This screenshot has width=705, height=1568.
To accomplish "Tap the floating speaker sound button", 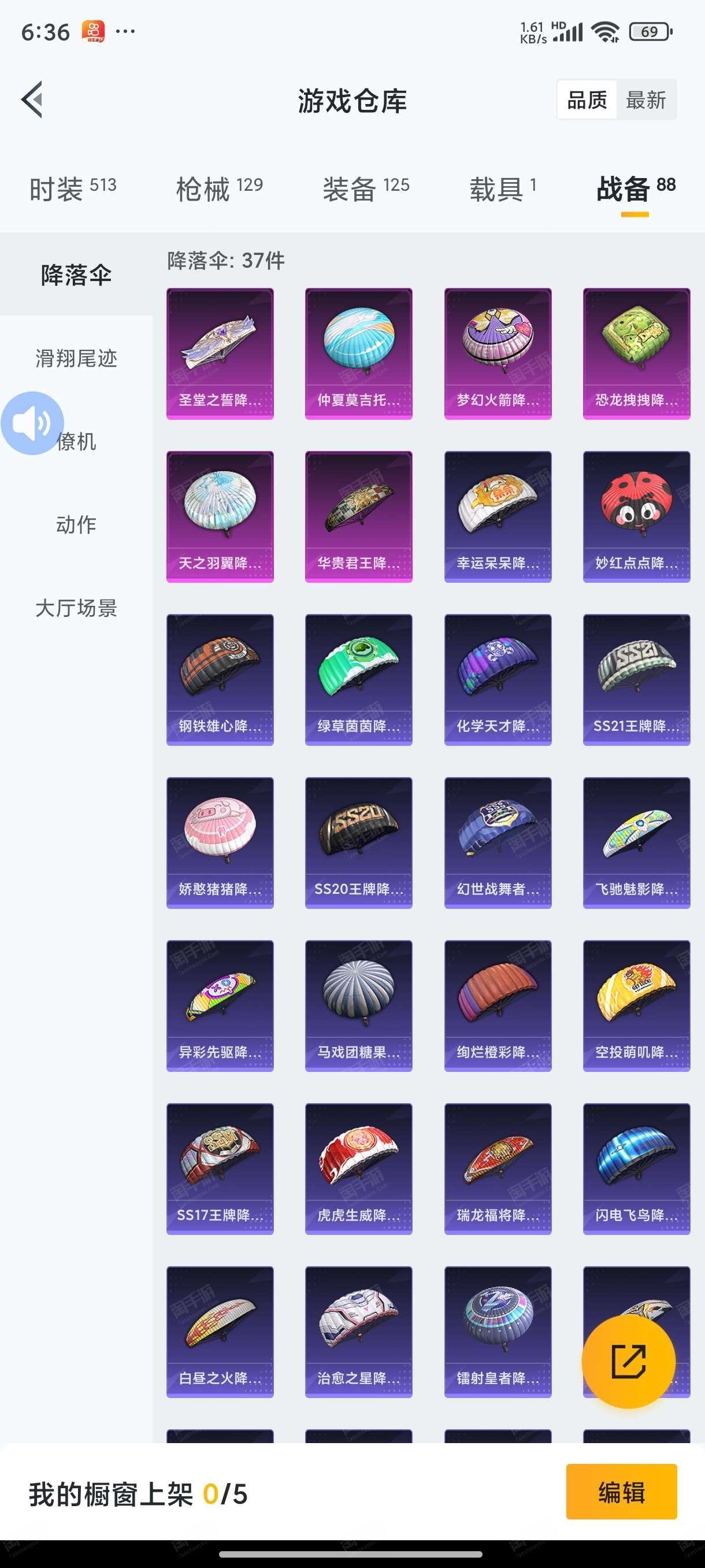I will 32,423.
